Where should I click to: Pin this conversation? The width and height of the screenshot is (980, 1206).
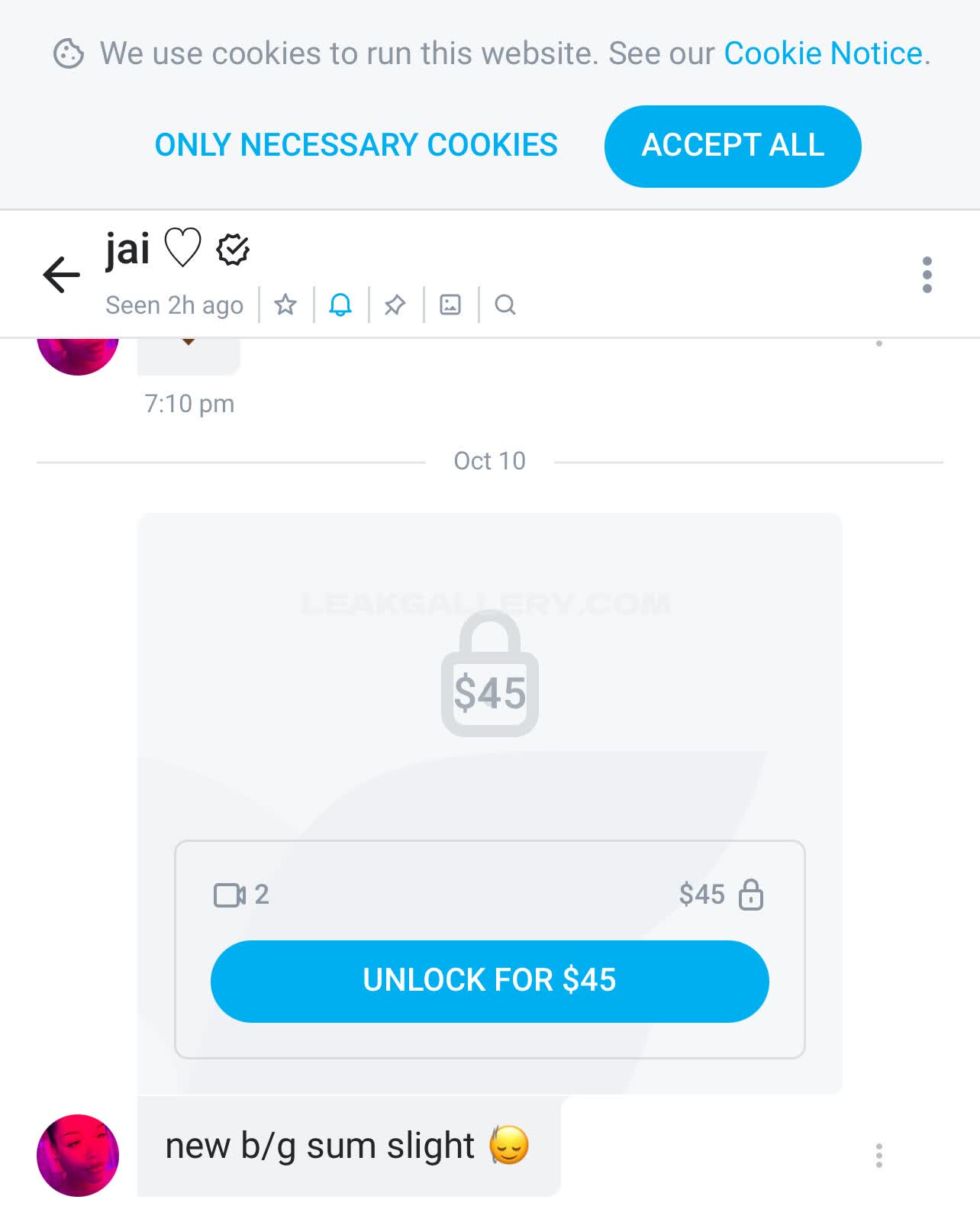pyautogui.click(x=395, y=305)
